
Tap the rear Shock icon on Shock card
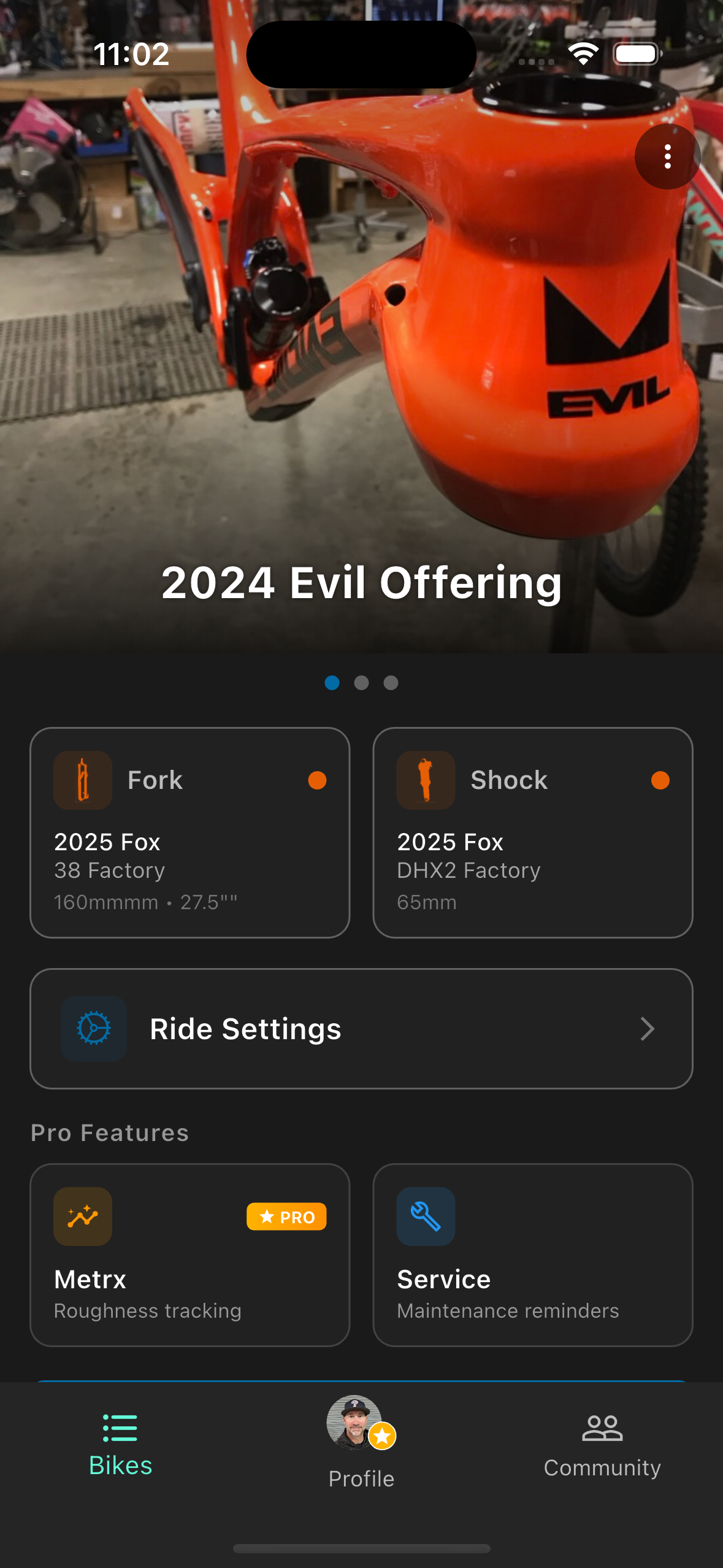pos(426,780)
